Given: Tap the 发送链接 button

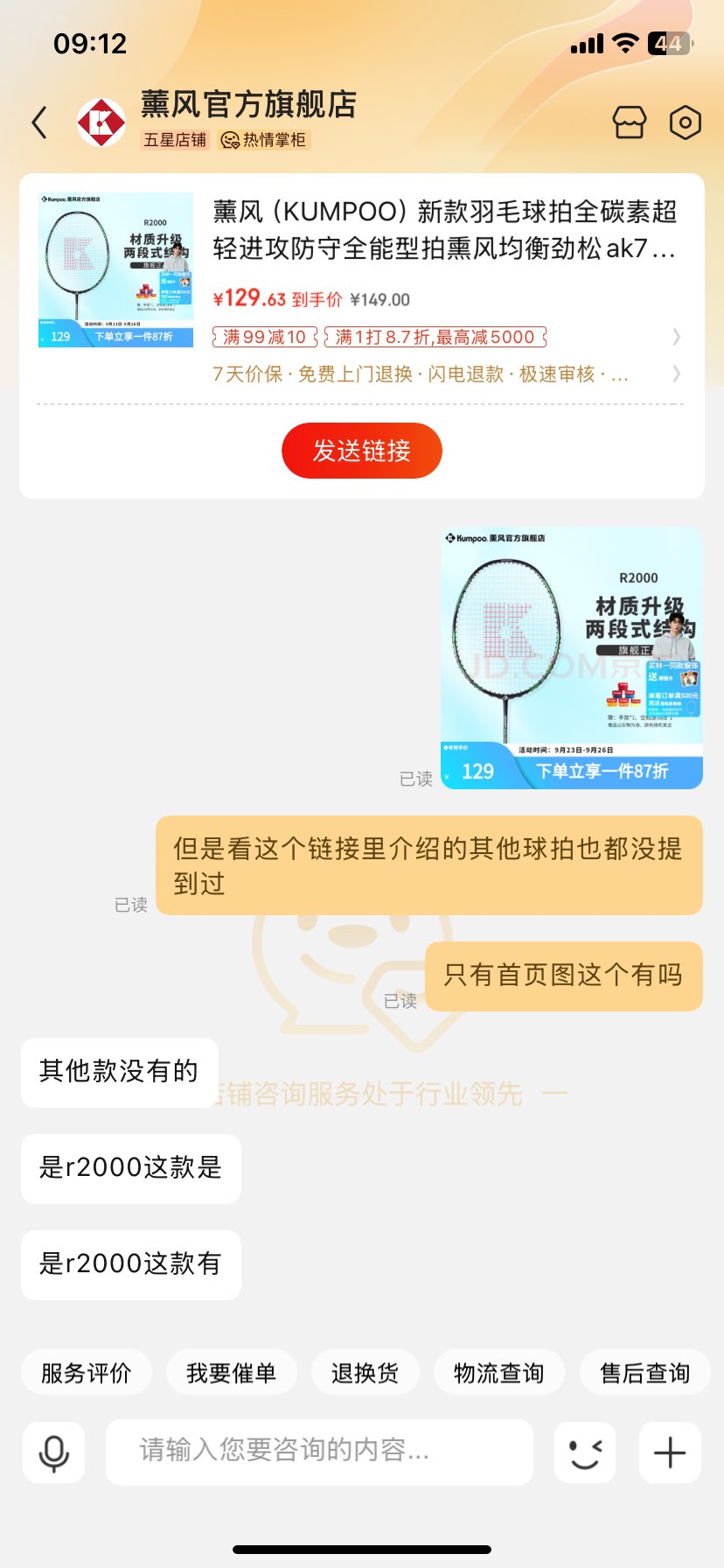Looking at the screenshot, I should (361, 451).
